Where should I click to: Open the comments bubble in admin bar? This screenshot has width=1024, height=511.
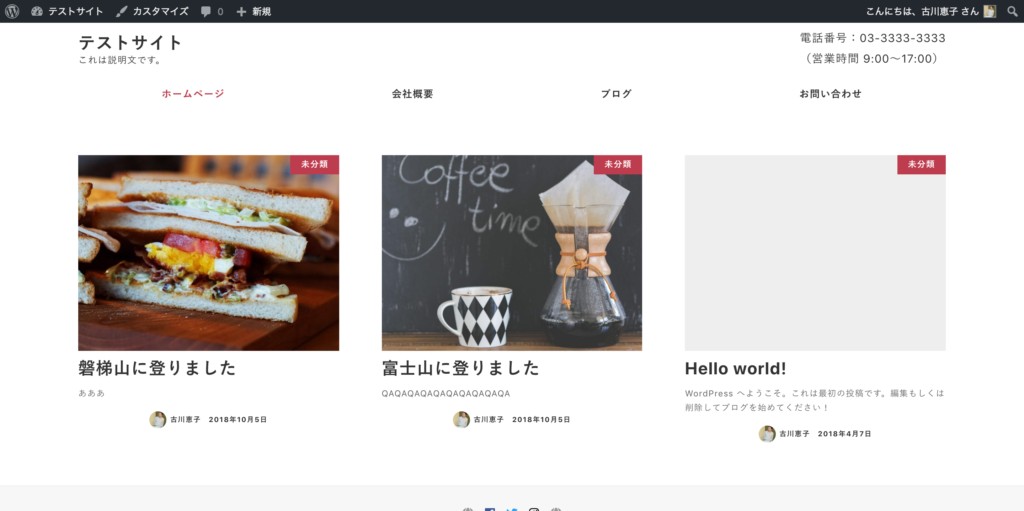(x=211, y=11)
